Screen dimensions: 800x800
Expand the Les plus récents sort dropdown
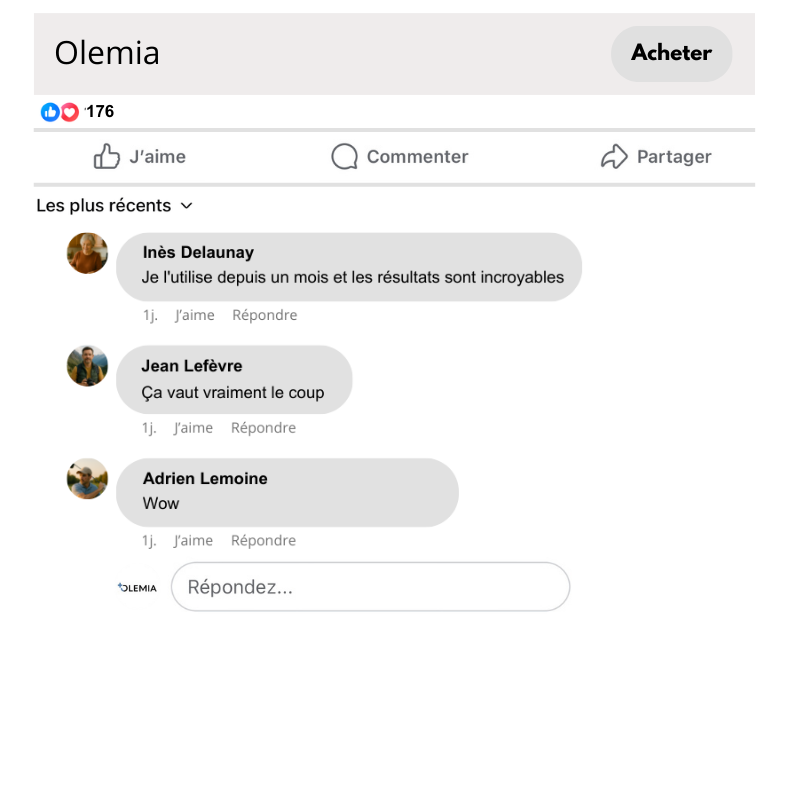[114, 206]
